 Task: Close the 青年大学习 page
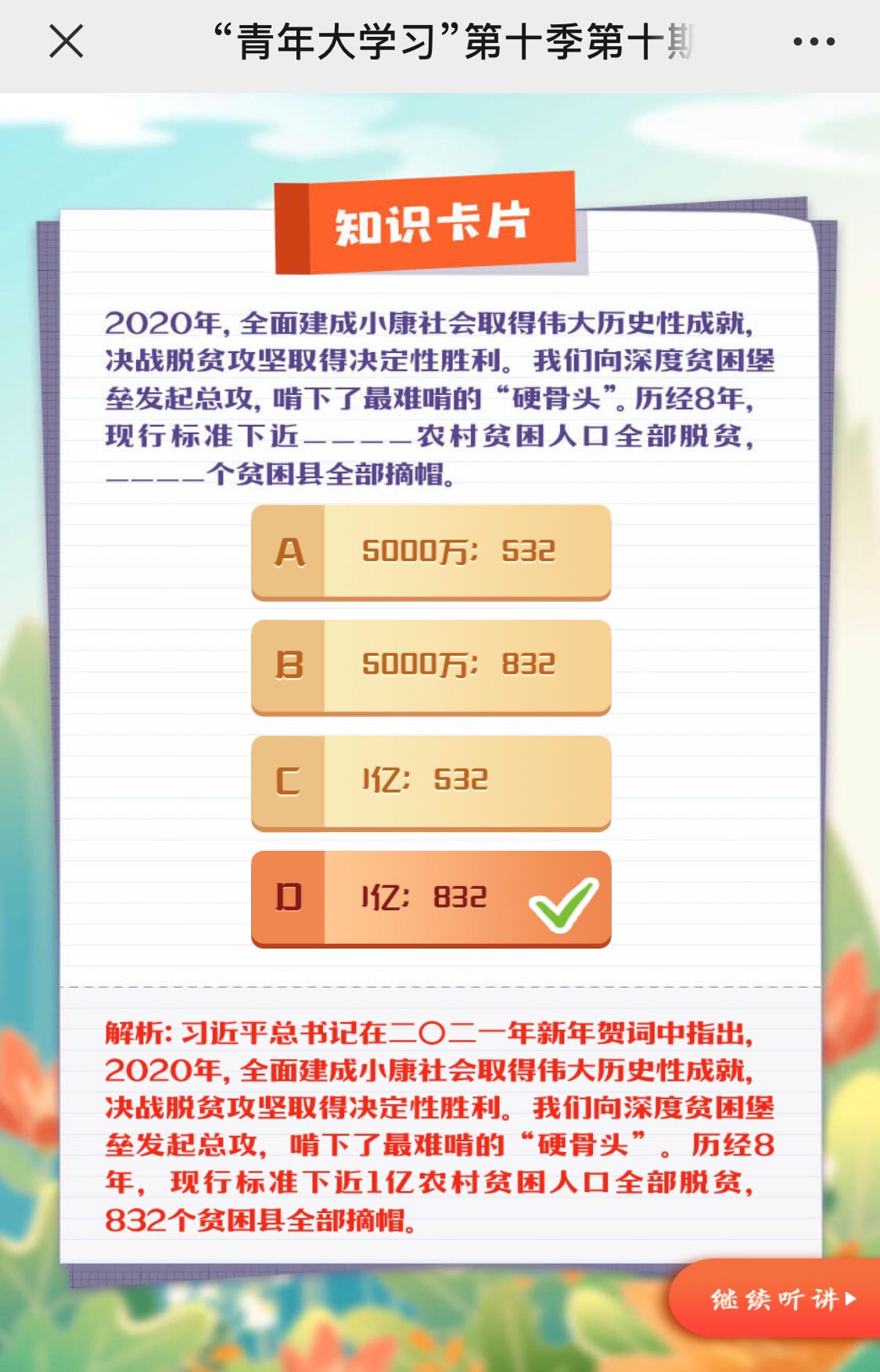[x=66, y=41]
